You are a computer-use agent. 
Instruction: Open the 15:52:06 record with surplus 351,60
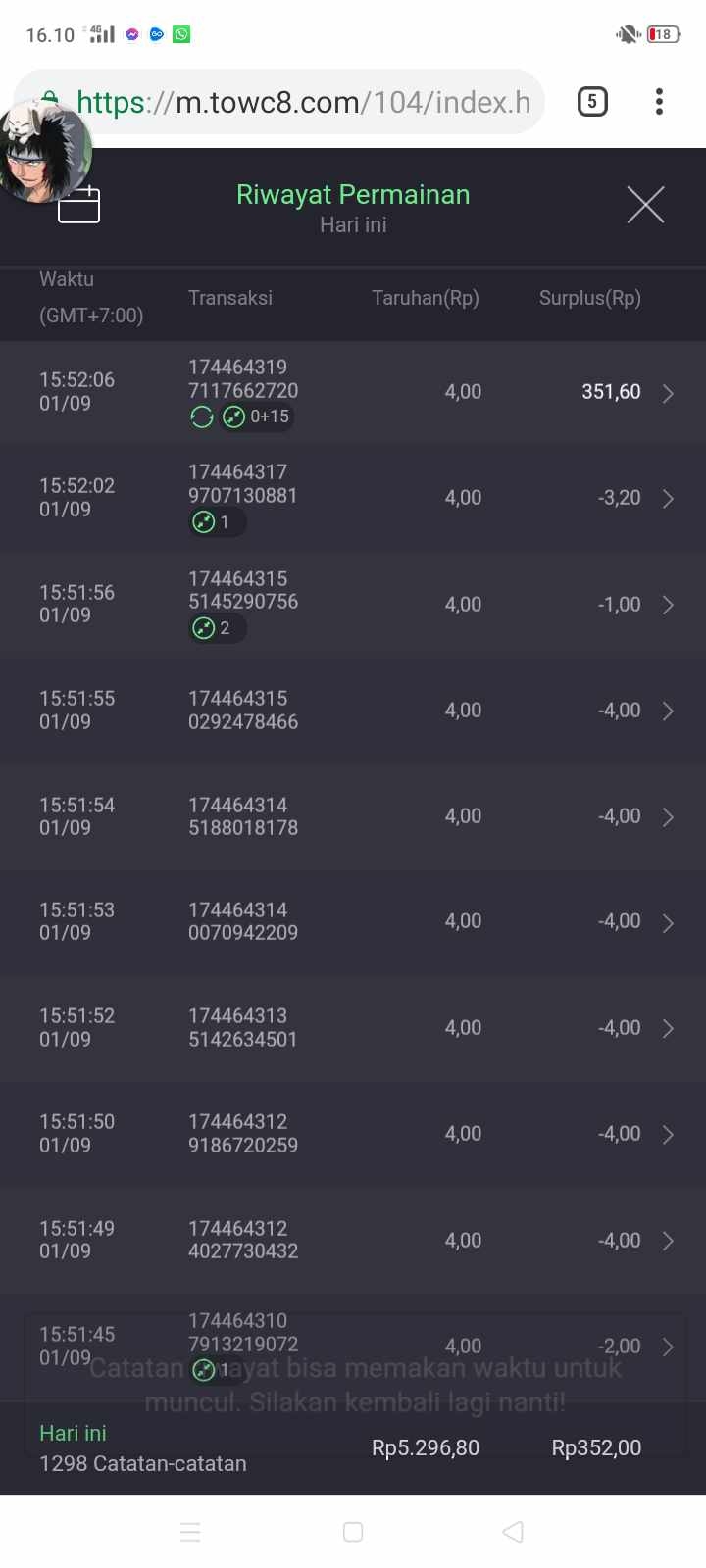(353, 393)
